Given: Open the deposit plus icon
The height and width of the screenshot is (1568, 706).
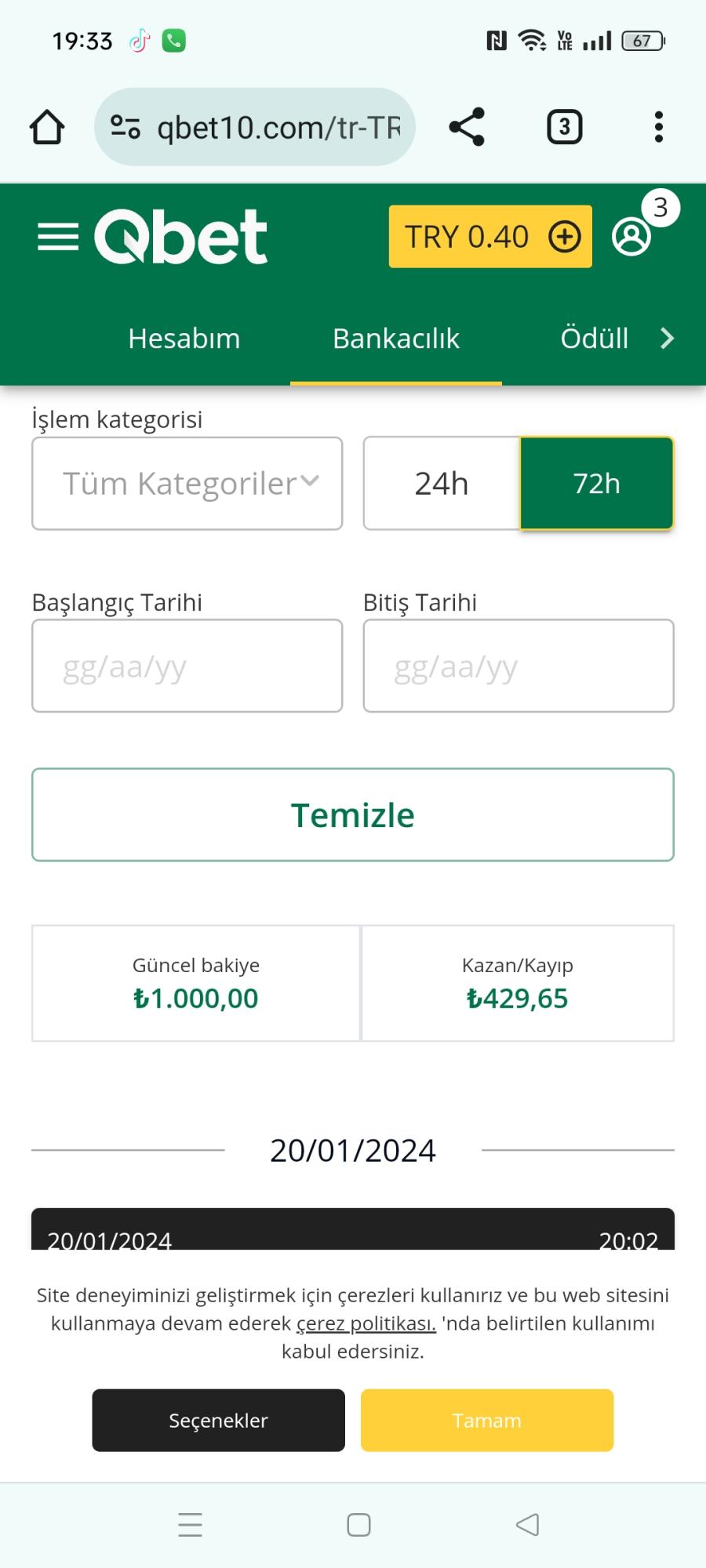Looking at the screenshot, I should coord(563,236).
